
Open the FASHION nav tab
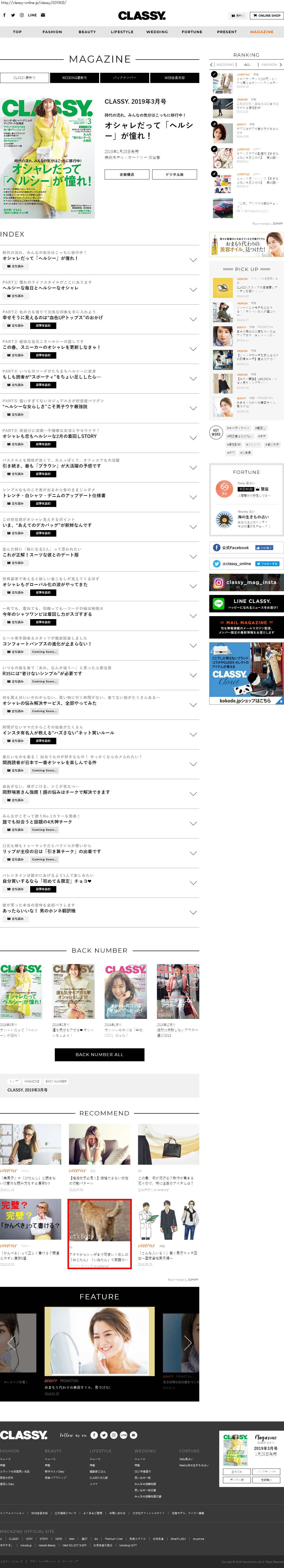pos(52,32)
